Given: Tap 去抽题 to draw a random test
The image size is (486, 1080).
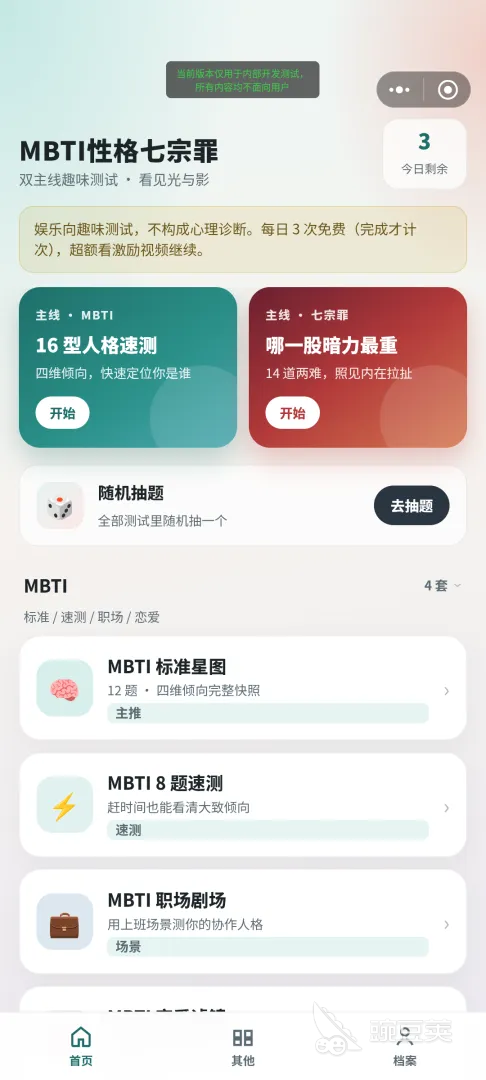Looking at the screenshot, I should [412, 506].
